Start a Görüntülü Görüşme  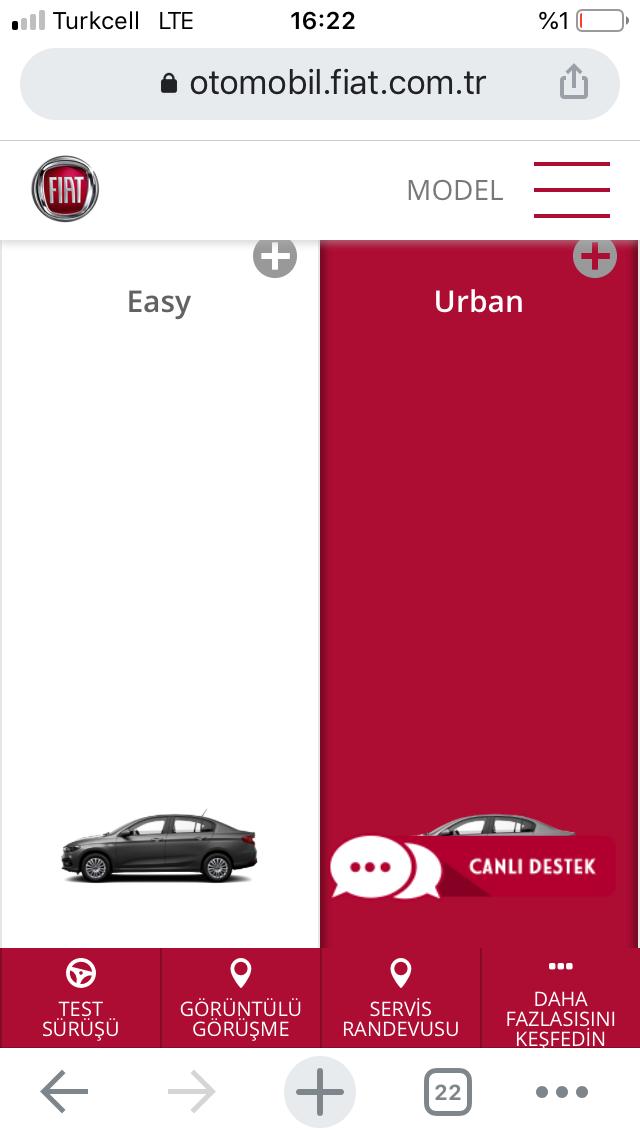pos(240,998)
